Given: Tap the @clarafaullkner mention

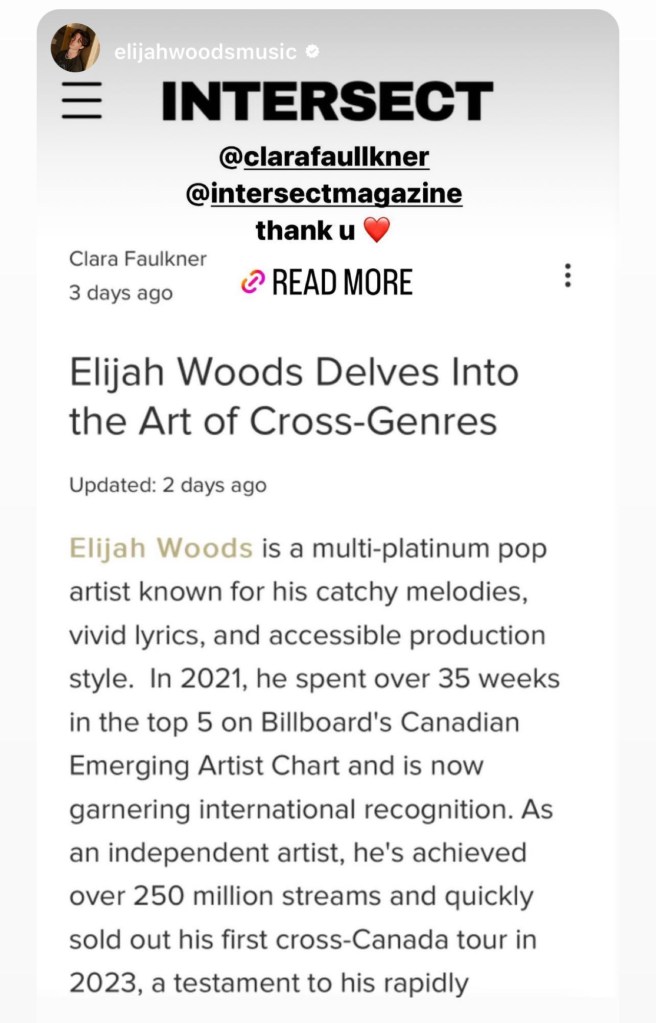Looking at the screenshot, I should point(324,157).
